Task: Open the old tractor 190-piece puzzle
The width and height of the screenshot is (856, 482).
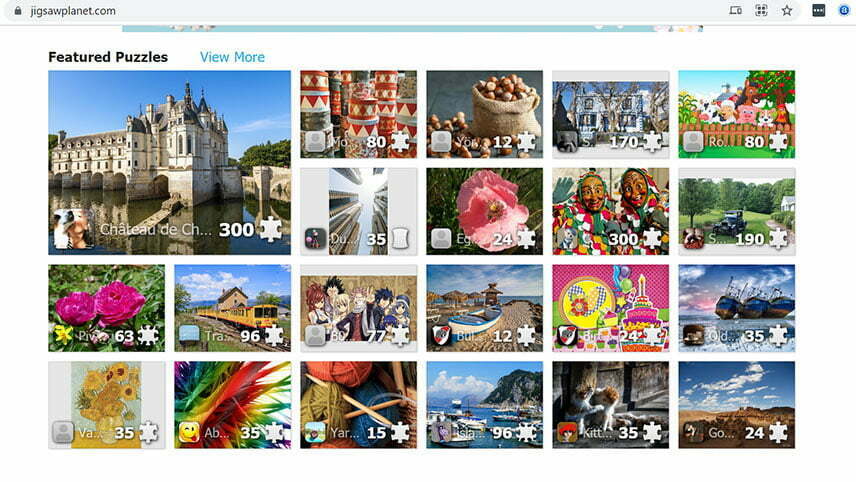Action: pos(736,205)
